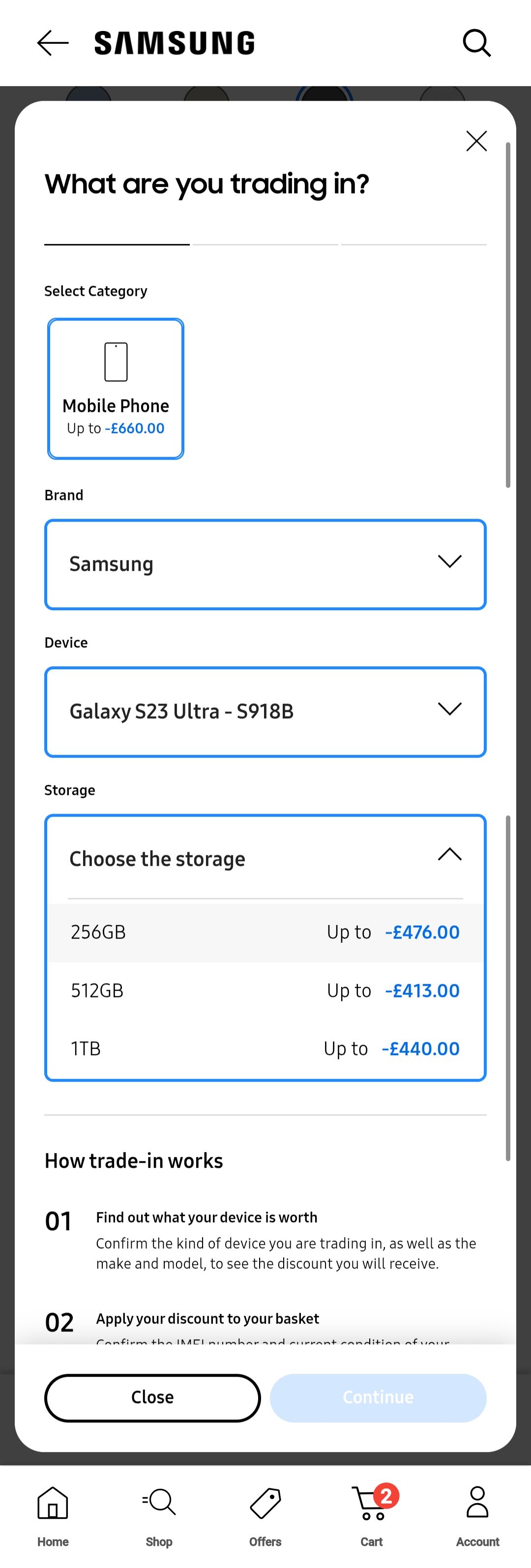Click the Close button
The width and height of the screenshot is (531, 1568).
coord(151,1397)
